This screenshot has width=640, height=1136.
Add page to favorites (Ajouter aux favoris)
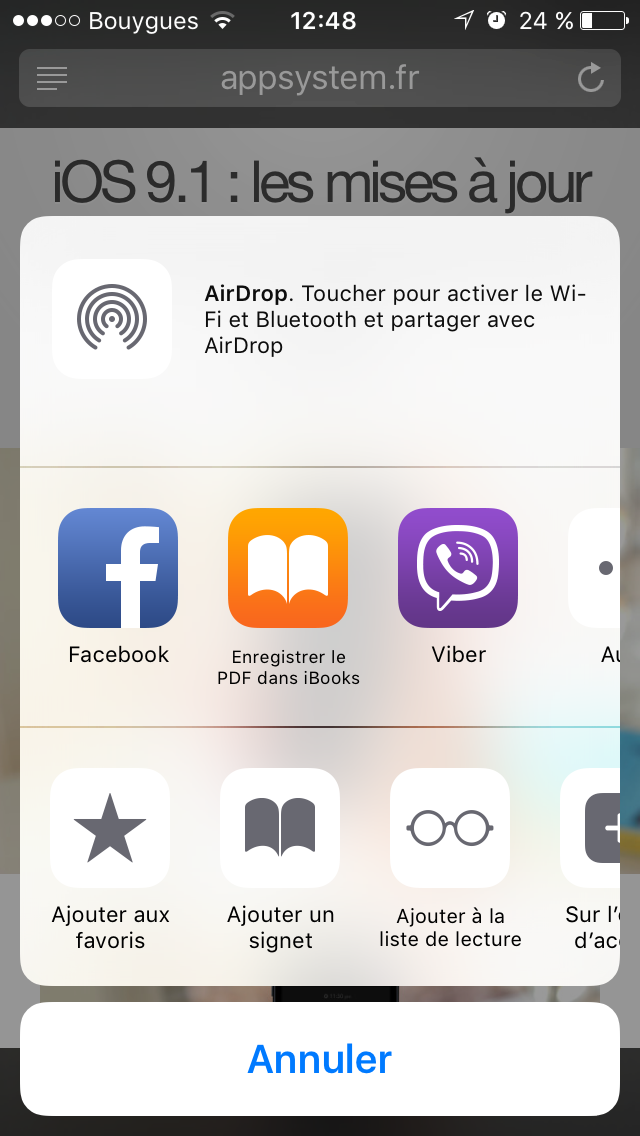tap(110, 828)
